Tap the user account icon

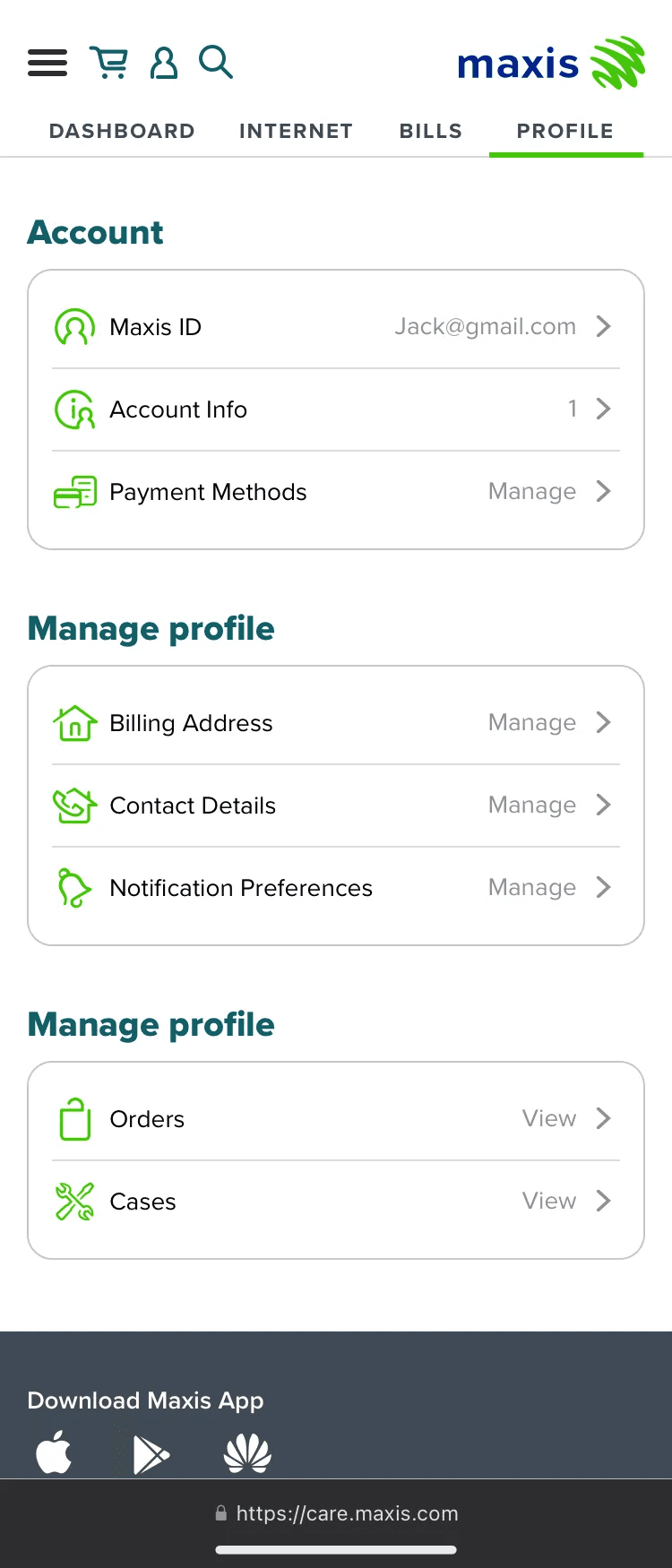[x=164, y=63]
